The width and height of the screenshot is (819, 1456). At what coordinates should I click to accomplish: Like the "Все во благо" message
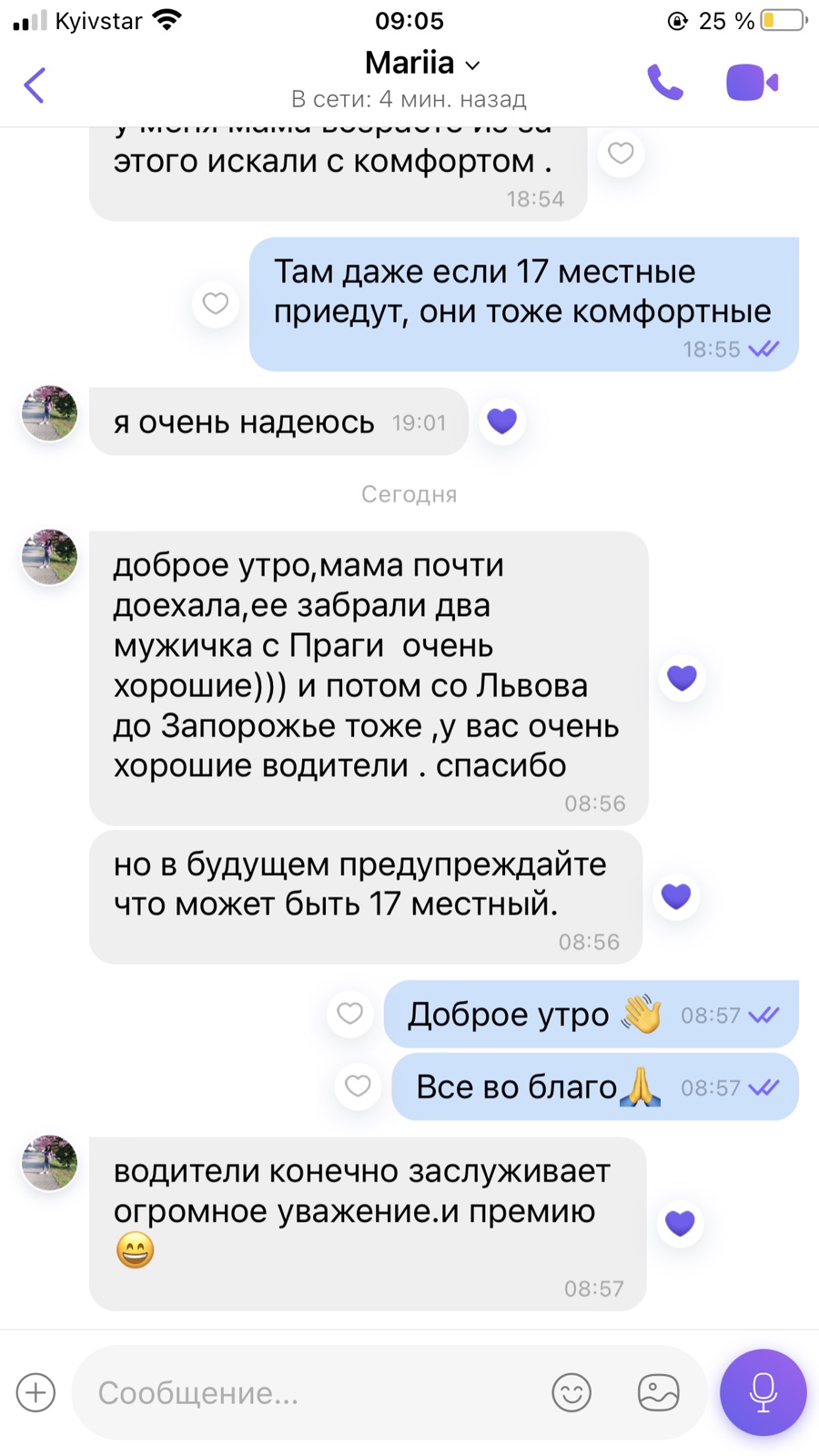tap(358, 1086)
